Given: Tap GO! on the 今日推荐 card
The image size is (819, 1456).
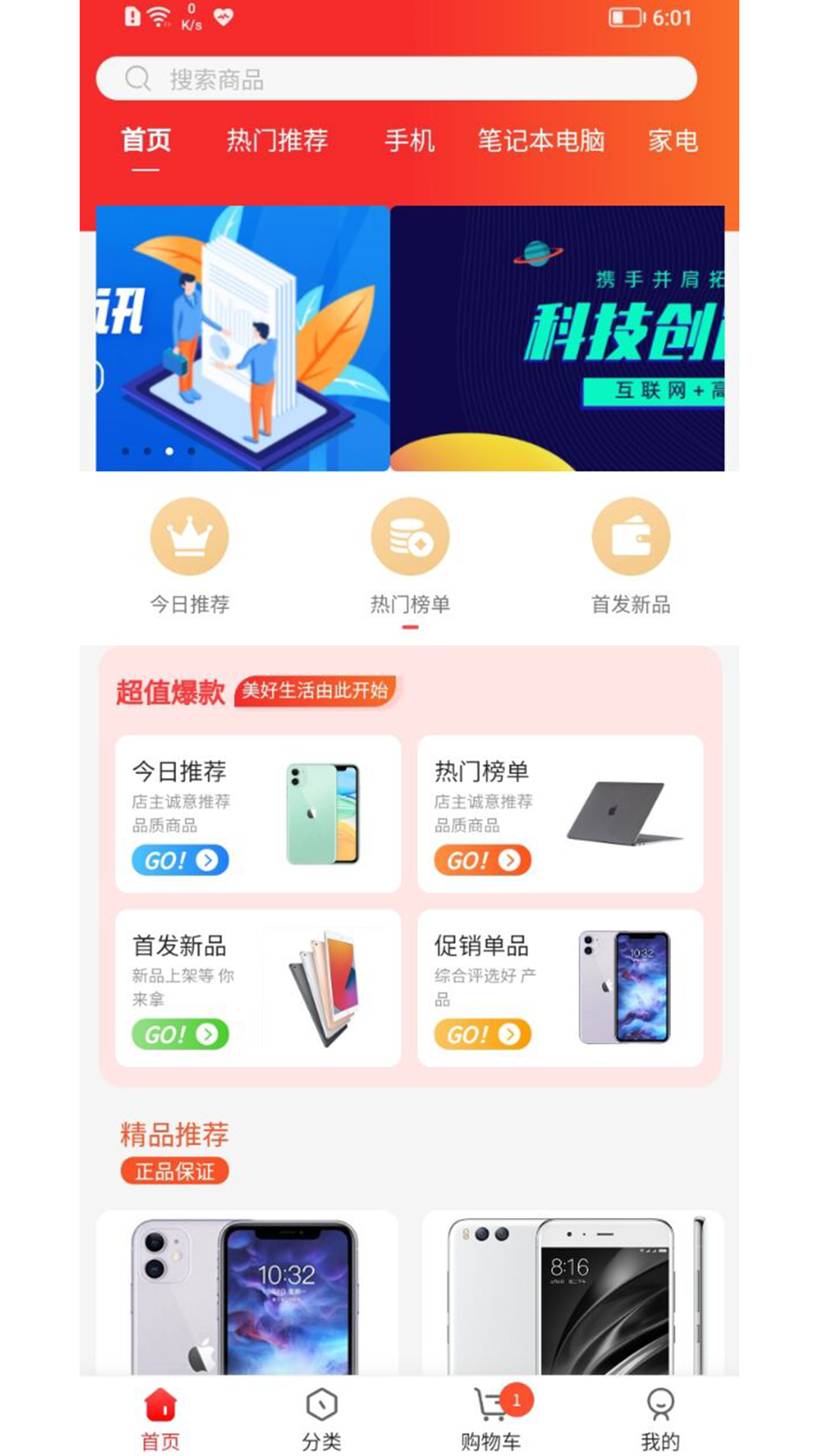Looking at the screenshot, I should point(180,860).
